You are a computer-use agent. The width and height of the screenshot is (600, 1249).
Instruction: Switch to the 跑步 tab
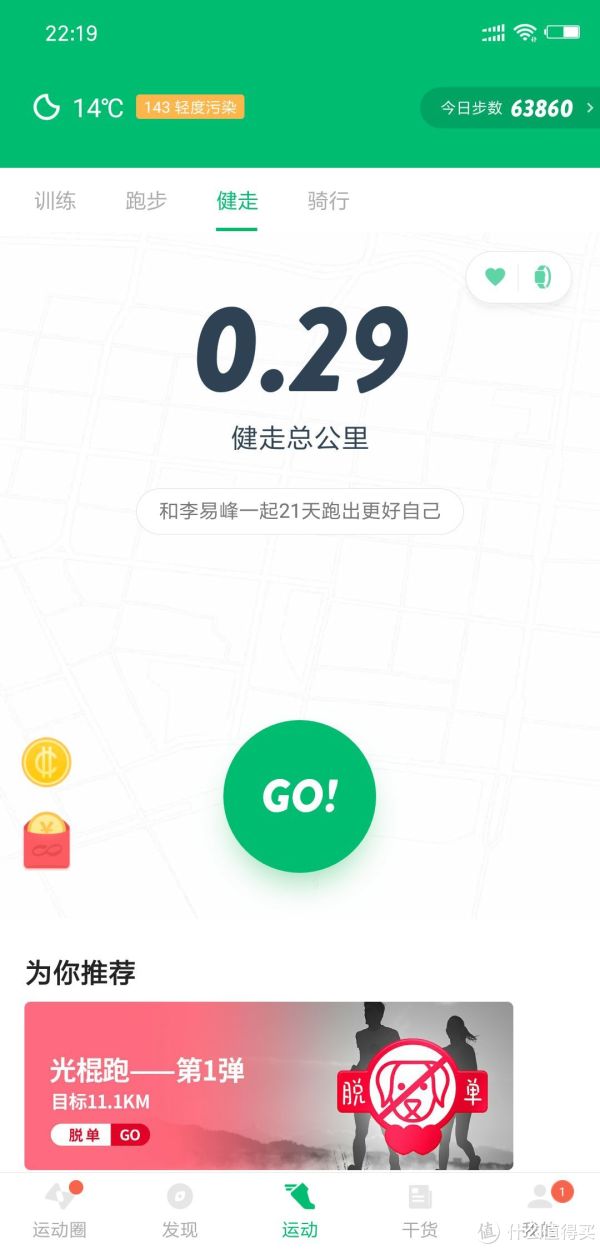tap(146, 201)
